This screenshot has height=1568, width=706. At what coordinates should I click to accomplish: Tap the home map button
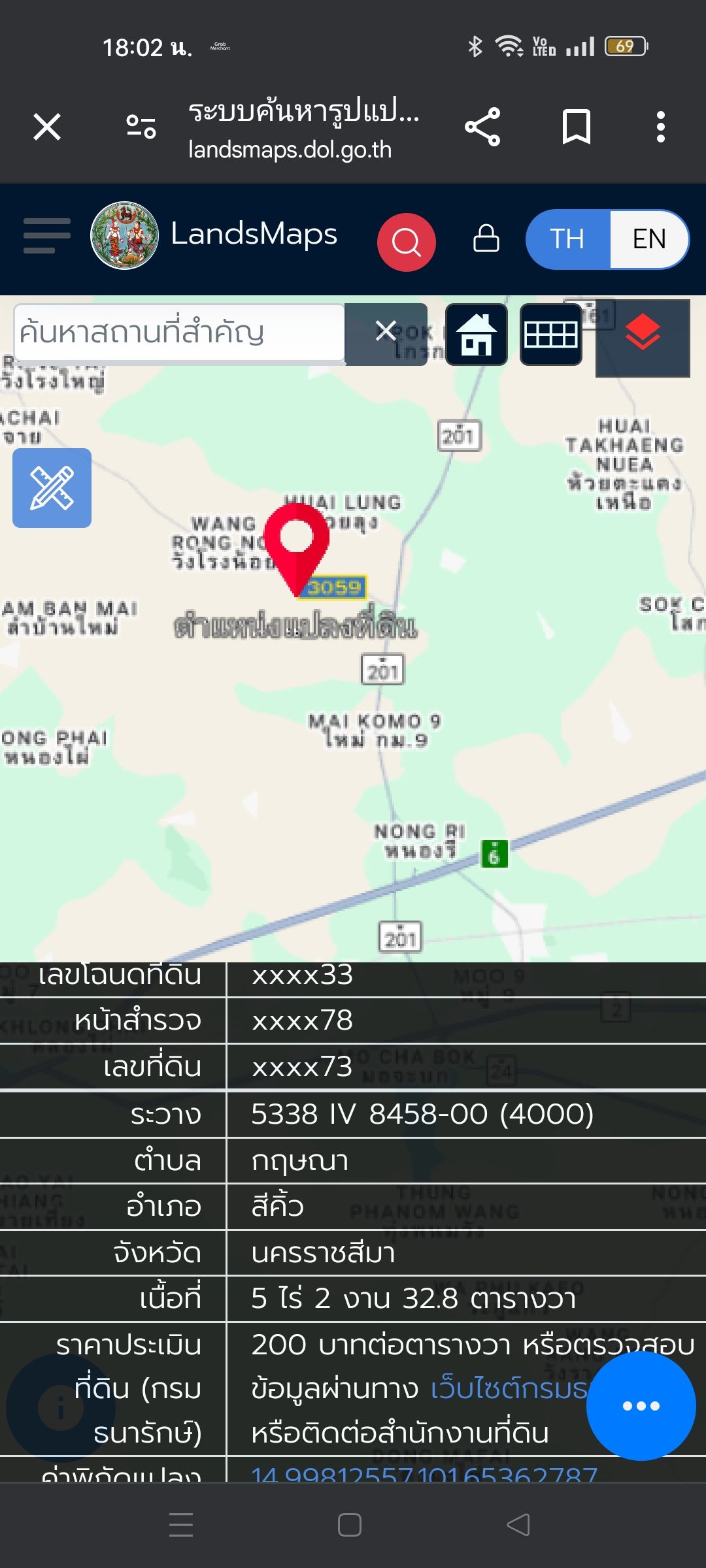(x=477, y=335)
